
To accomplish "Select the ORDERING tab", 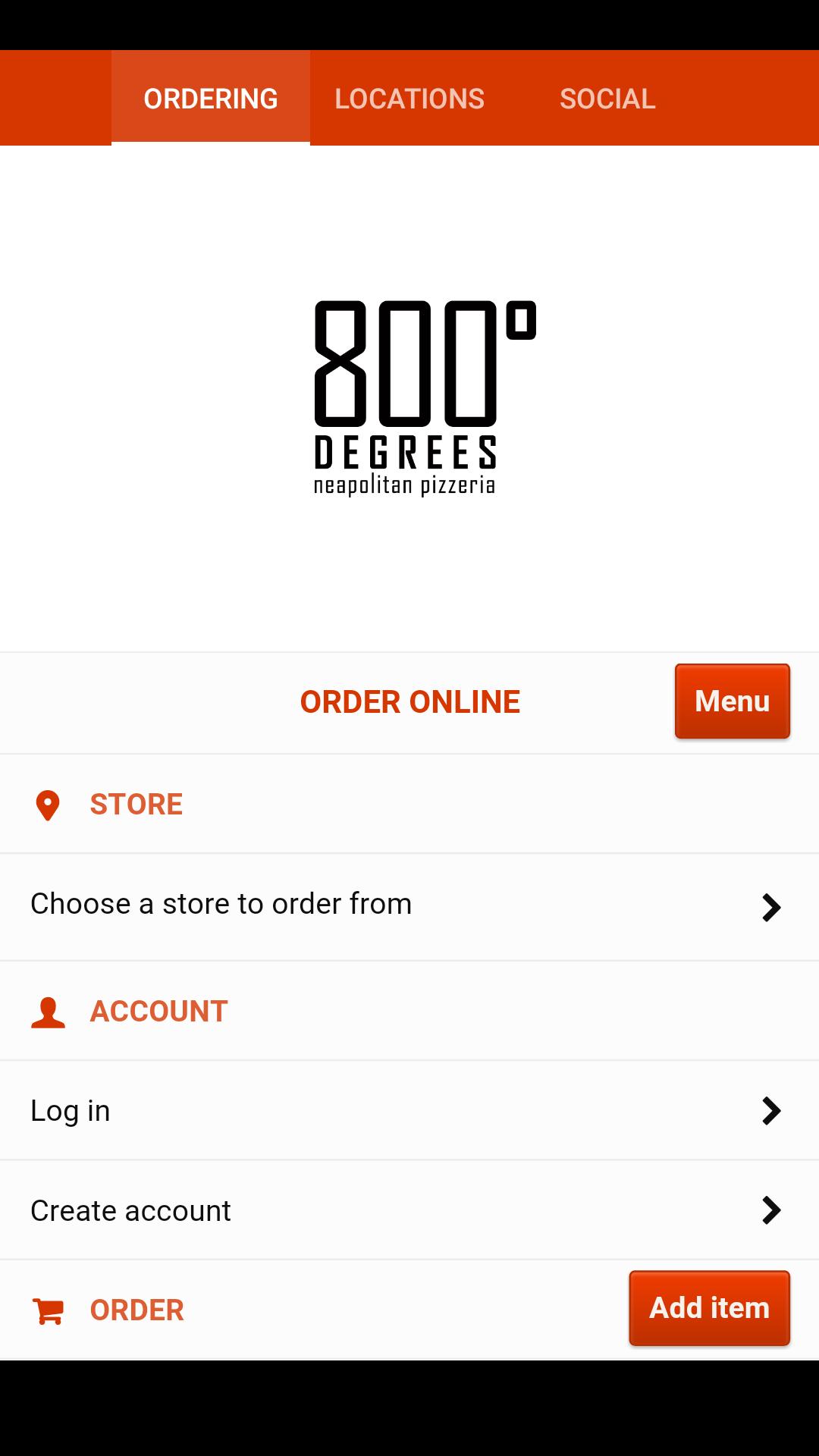I will point(211,98).
